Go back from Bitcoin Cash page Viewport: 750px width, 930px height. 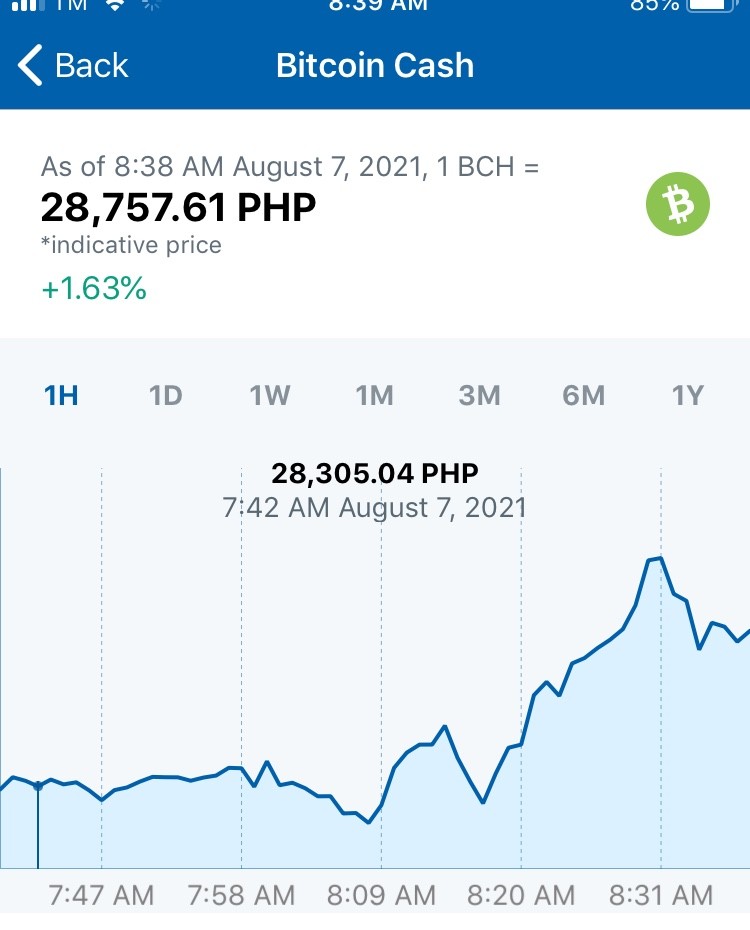pyautogui.click(x=73, y=65)
